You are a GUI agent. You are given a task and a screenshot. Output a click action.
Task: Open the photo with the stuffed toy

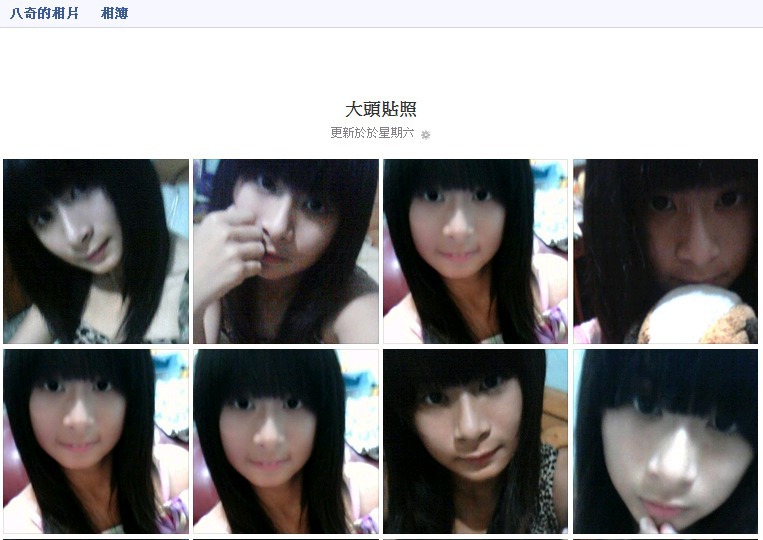tap(665, 251)
